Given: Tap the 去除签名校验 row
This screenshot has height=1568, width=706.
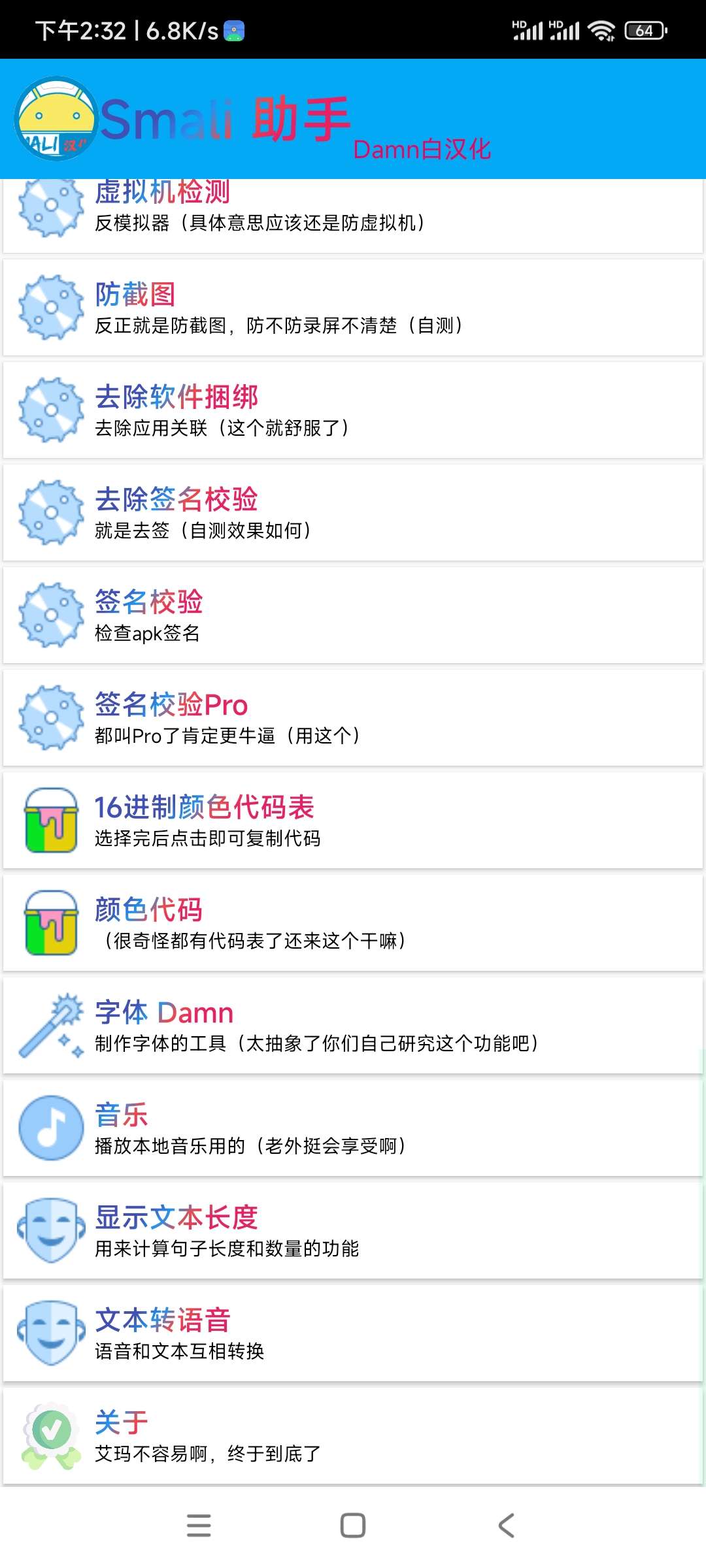Looking at the screenshot, I should (353, 513).
